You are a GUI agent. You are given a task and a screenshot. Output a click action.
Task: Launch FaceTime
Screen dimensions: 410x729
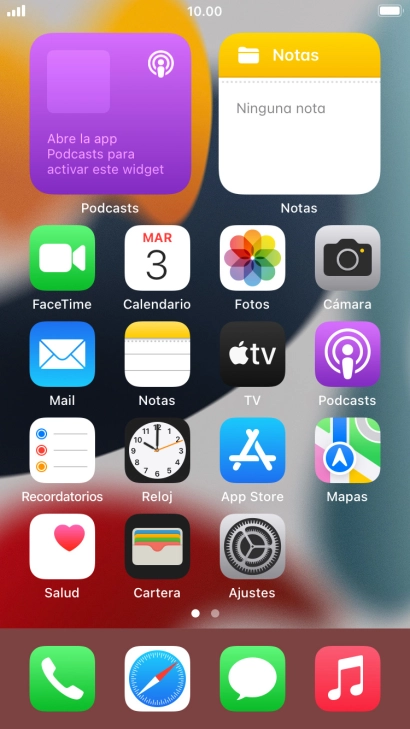coord(62,258)
